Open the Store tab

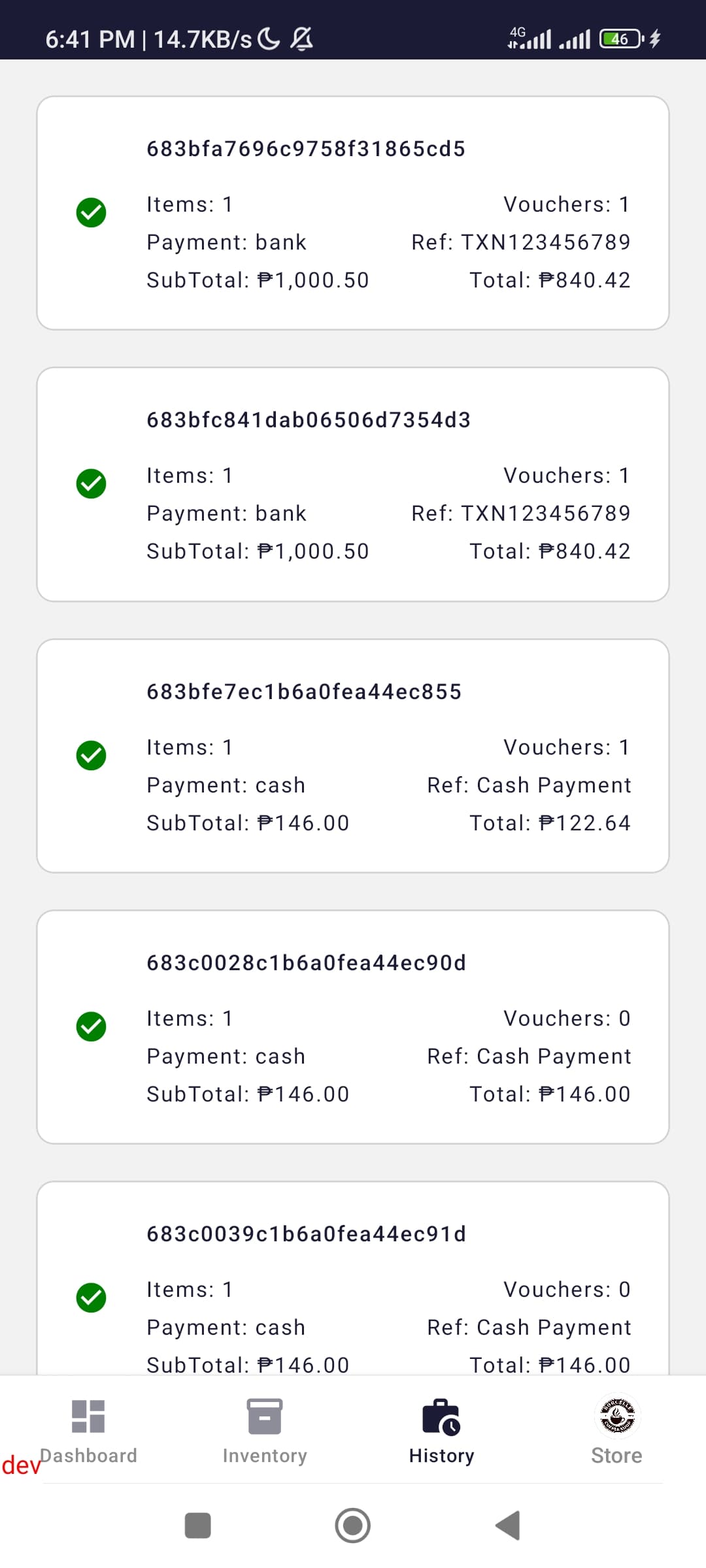pos(617,1431)
